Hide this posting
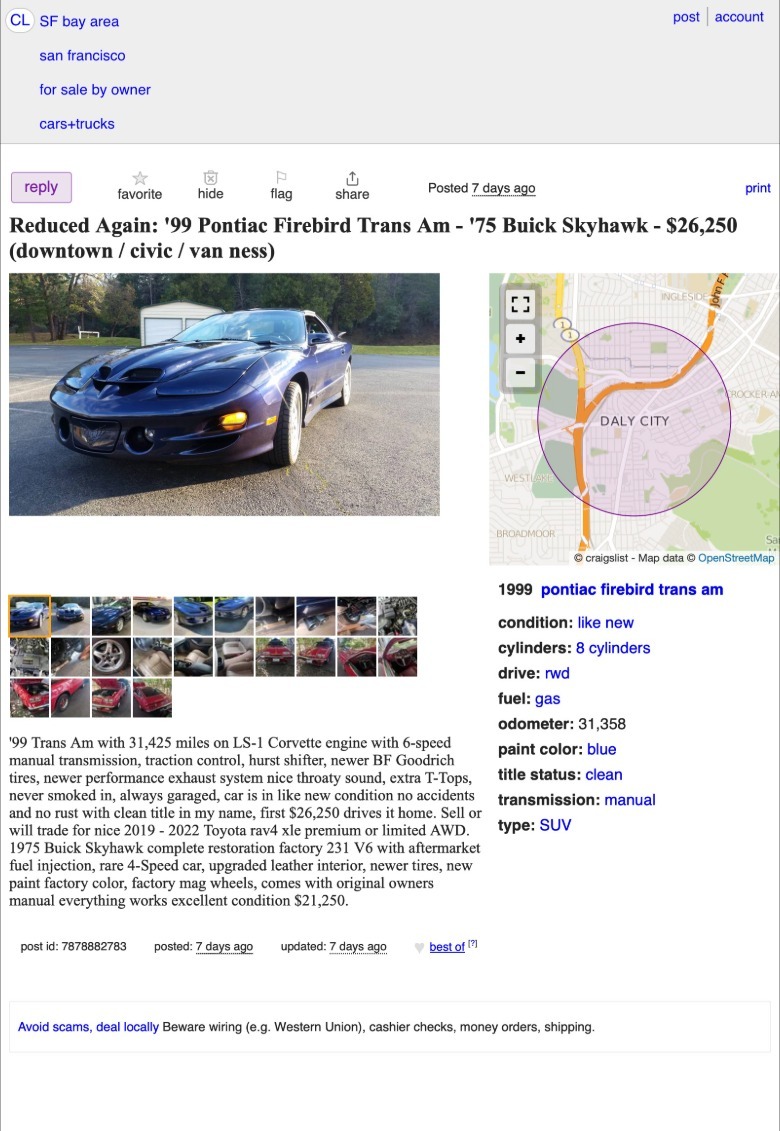The width and height of the screenshot is (780, 1131). 210,185
